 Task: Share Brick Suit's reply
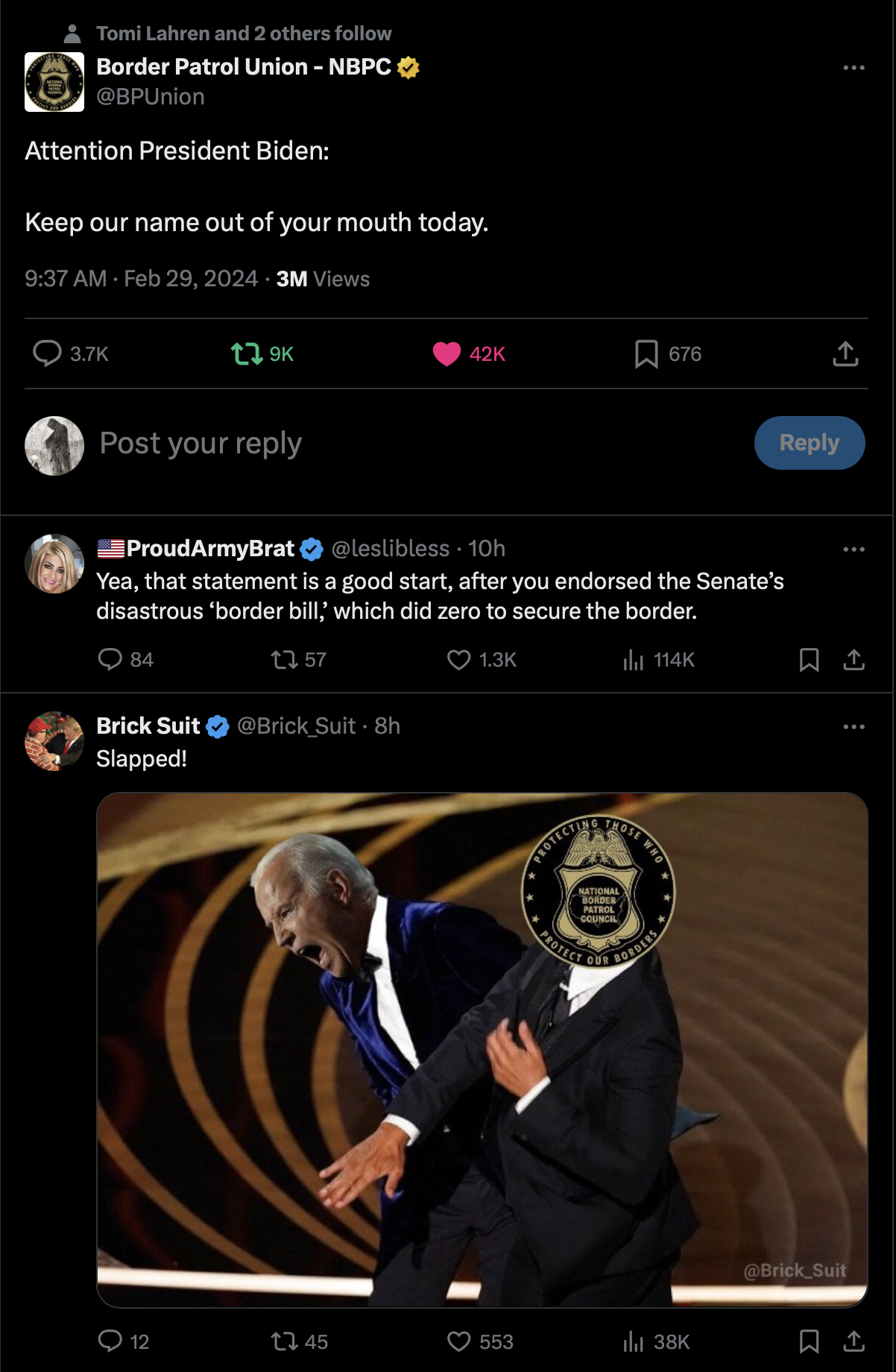[x=854, y=1342]
